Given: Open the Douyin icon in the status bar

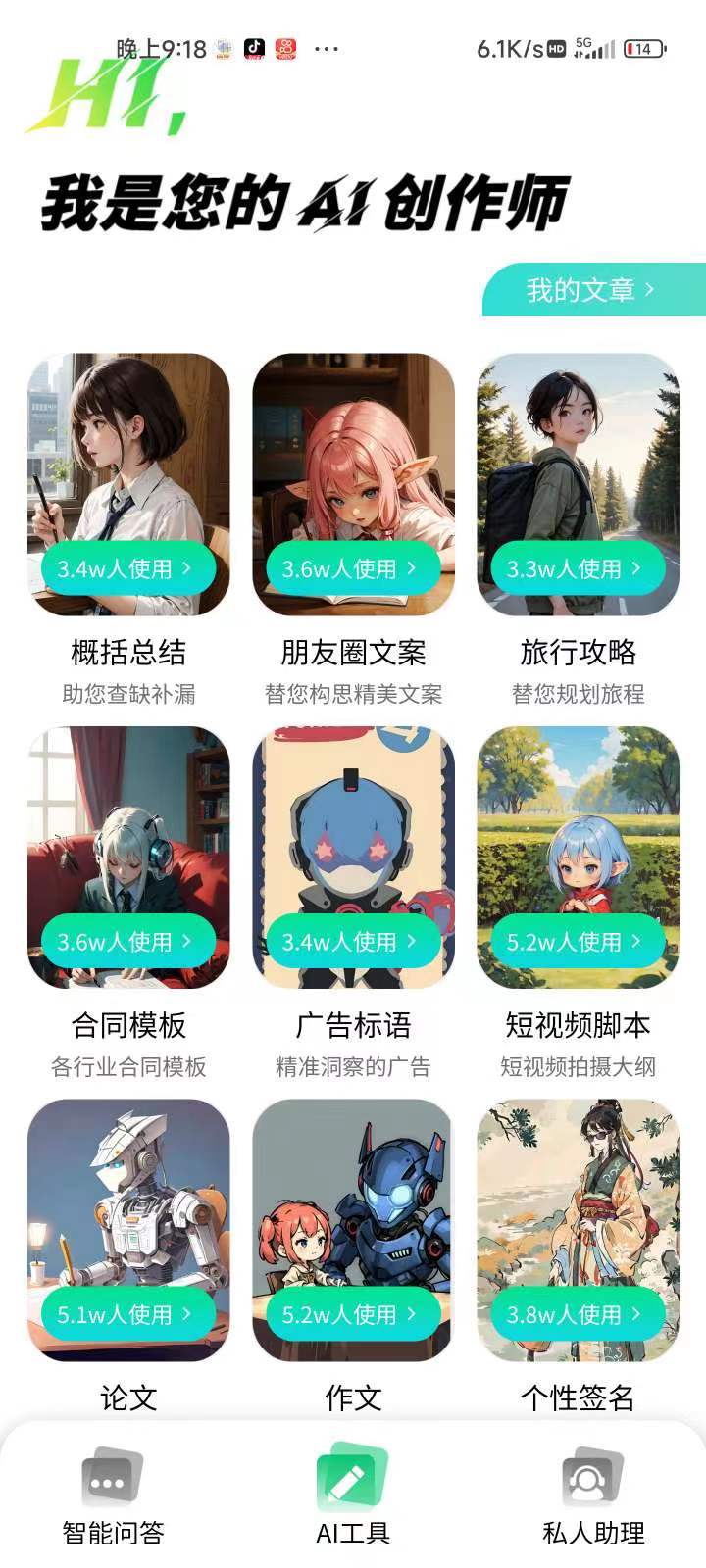Looking at the screenshot, I should (252, 47).
